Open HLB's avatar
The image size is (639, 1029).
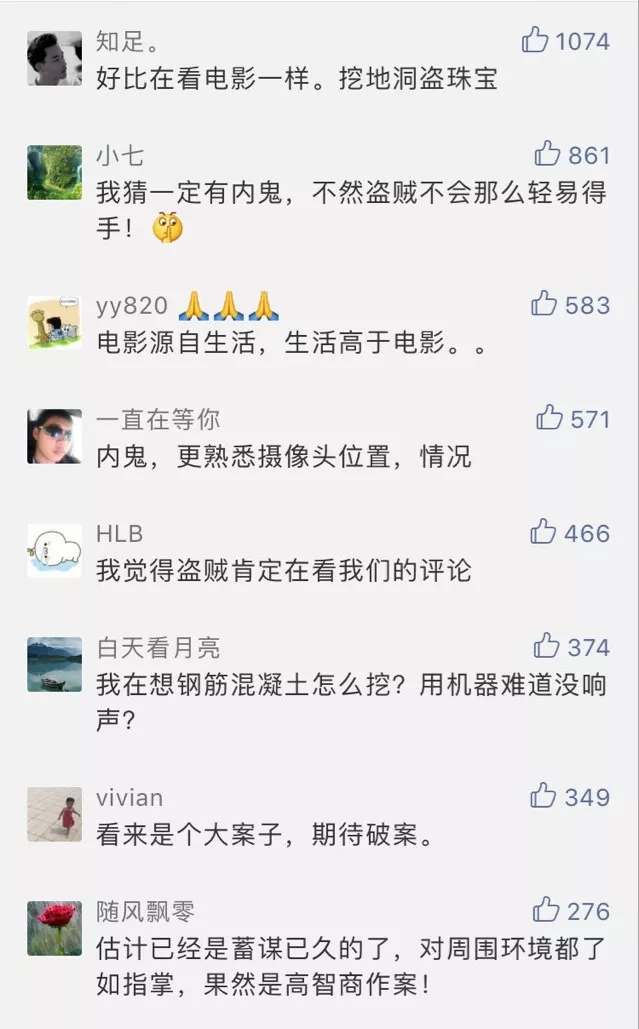(54, 550)
